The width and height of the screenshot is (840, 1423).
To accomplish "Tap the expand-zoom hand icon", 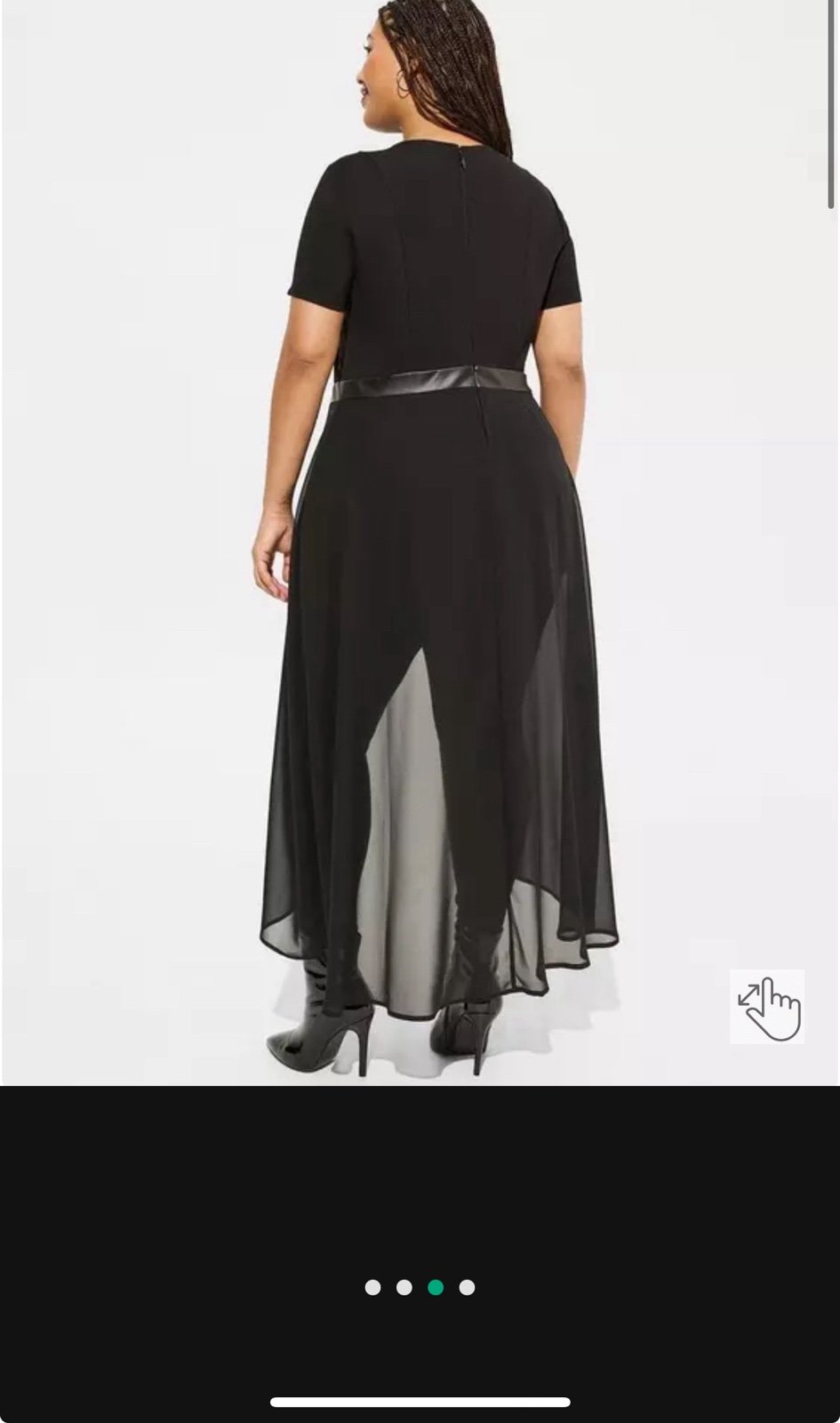I will 767,1006.
